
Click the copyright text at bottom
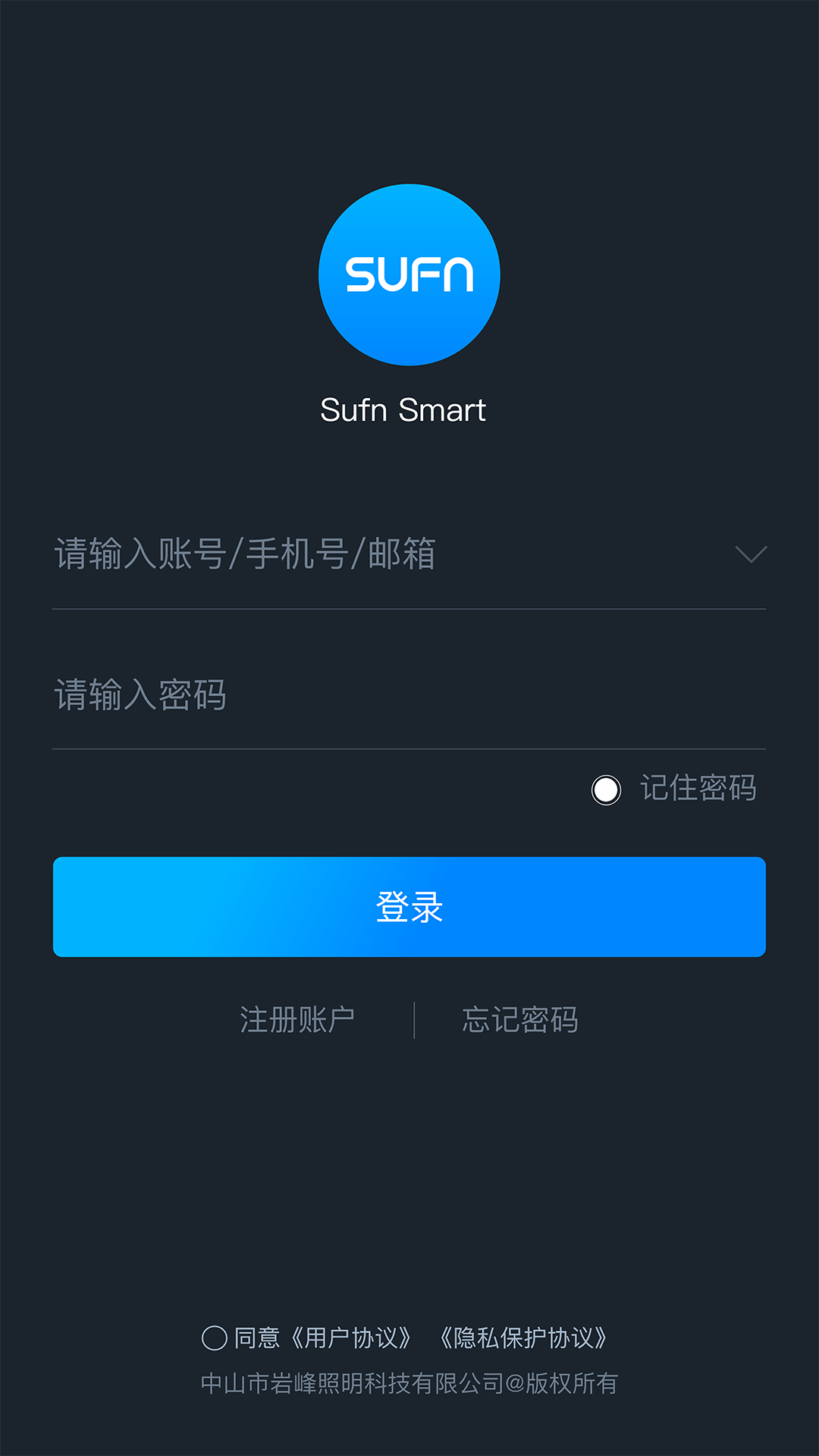(409, 1383)
